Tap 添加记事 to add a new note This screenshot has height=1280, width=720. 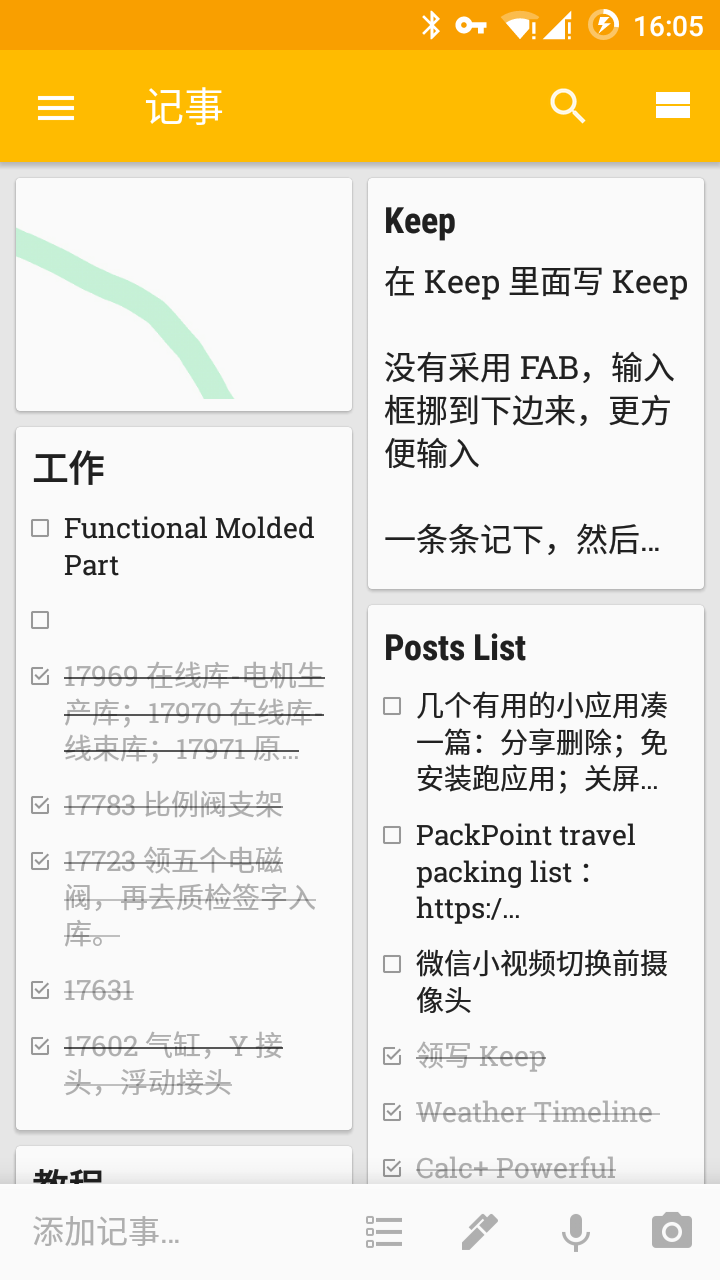(x=150, y=1232)
